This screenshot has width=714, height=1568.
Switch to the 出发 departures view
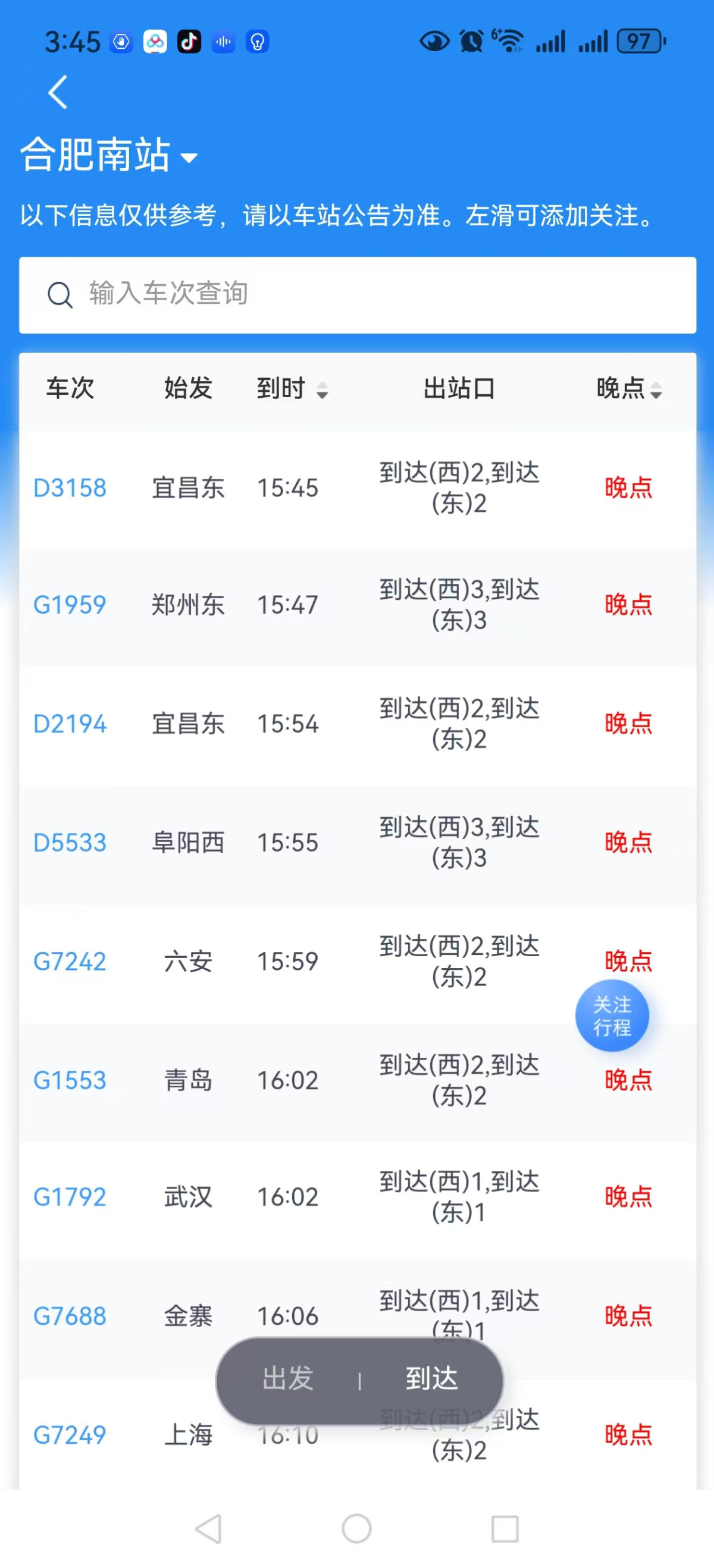coord(287,1379)
